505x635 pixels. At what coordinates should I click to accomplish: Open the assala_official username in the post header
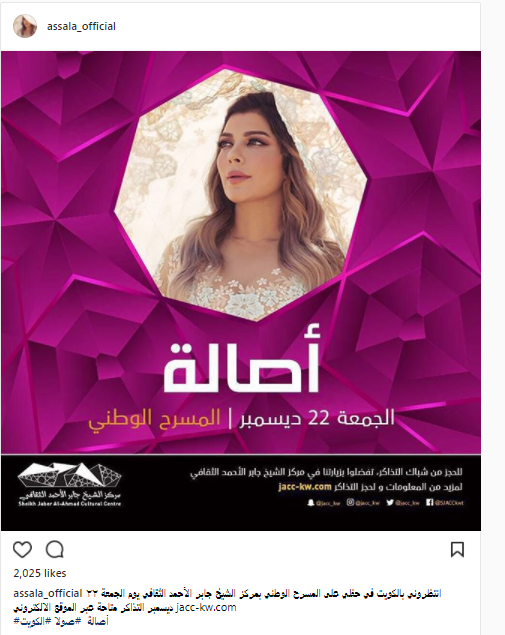pyautogui.click(x=81, y=26)
